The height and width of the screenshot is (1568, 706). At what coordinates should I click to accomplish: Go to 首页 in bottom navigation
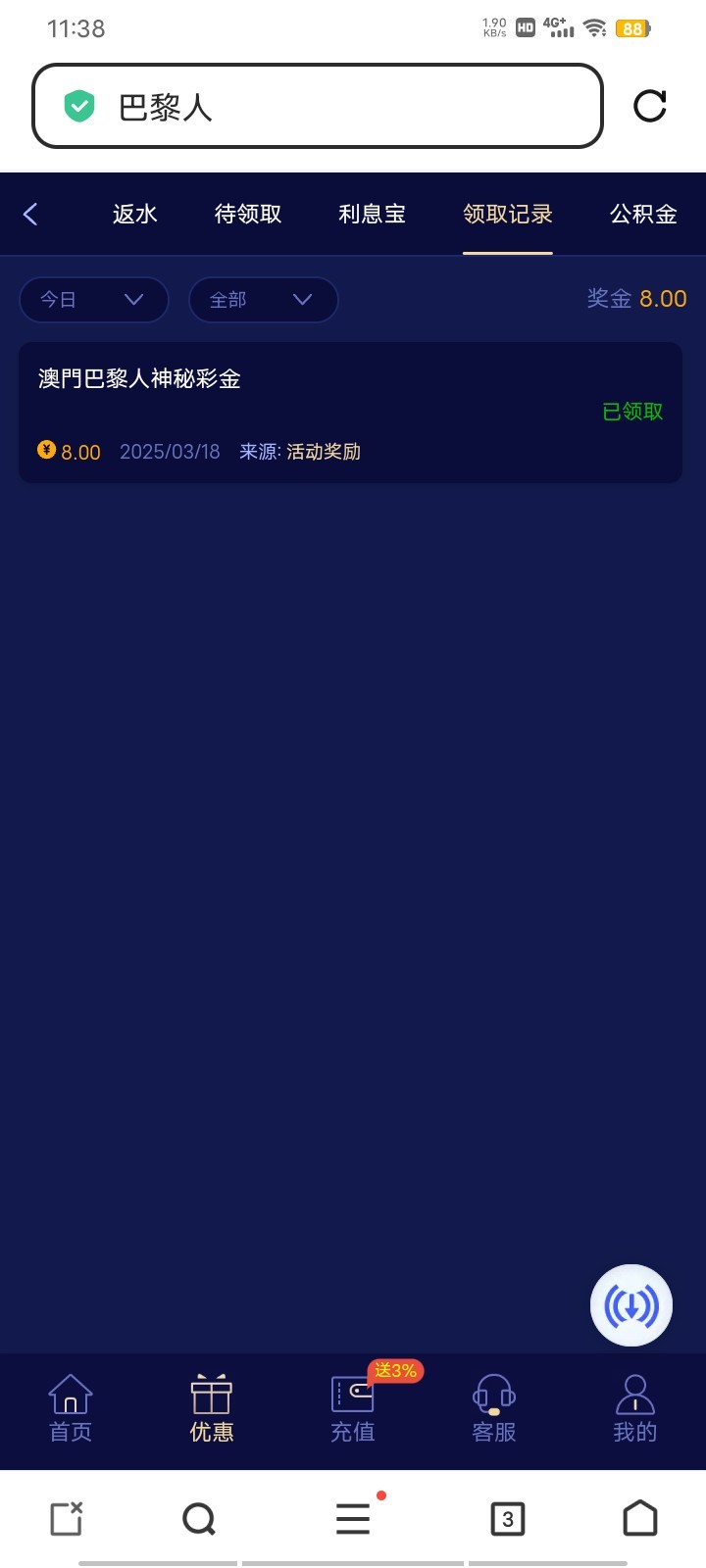pos(71,1409)
